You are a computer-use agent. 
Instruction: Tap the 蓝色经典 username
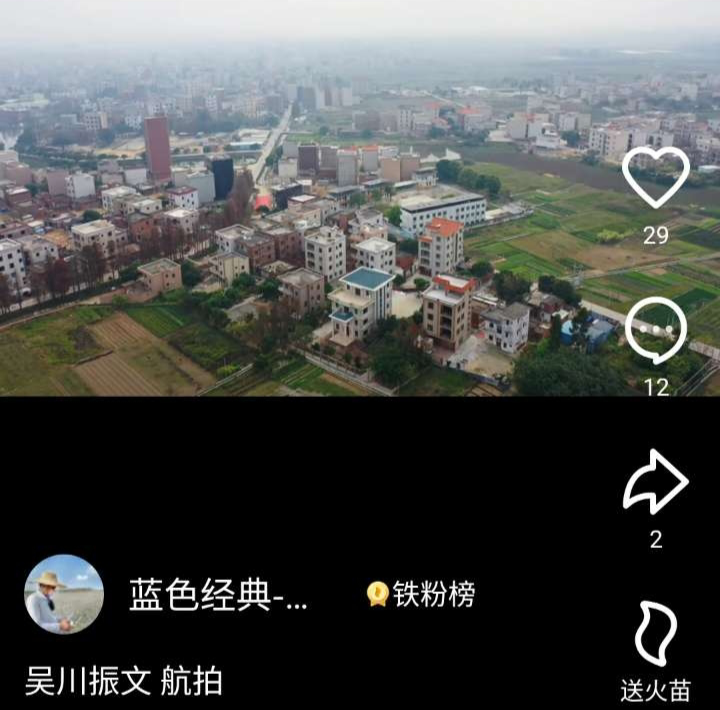[x=218, y=595]
